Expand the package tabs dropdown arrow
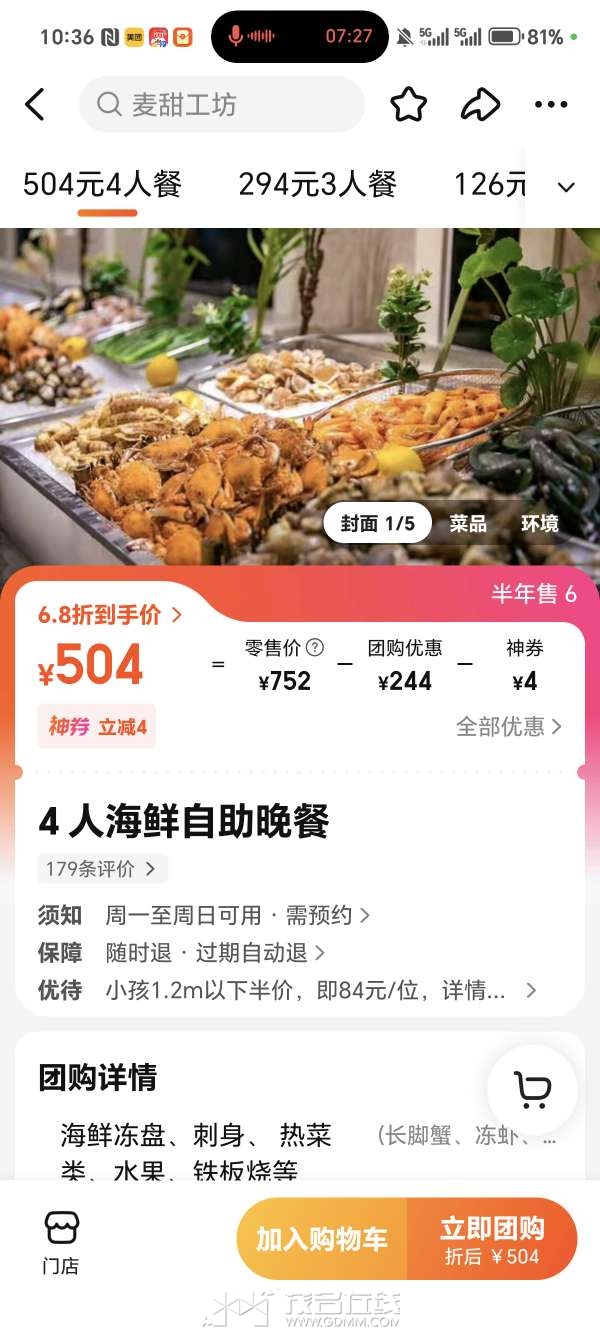Viewport: 600px width, 1332px height. (x=566, y=187)
